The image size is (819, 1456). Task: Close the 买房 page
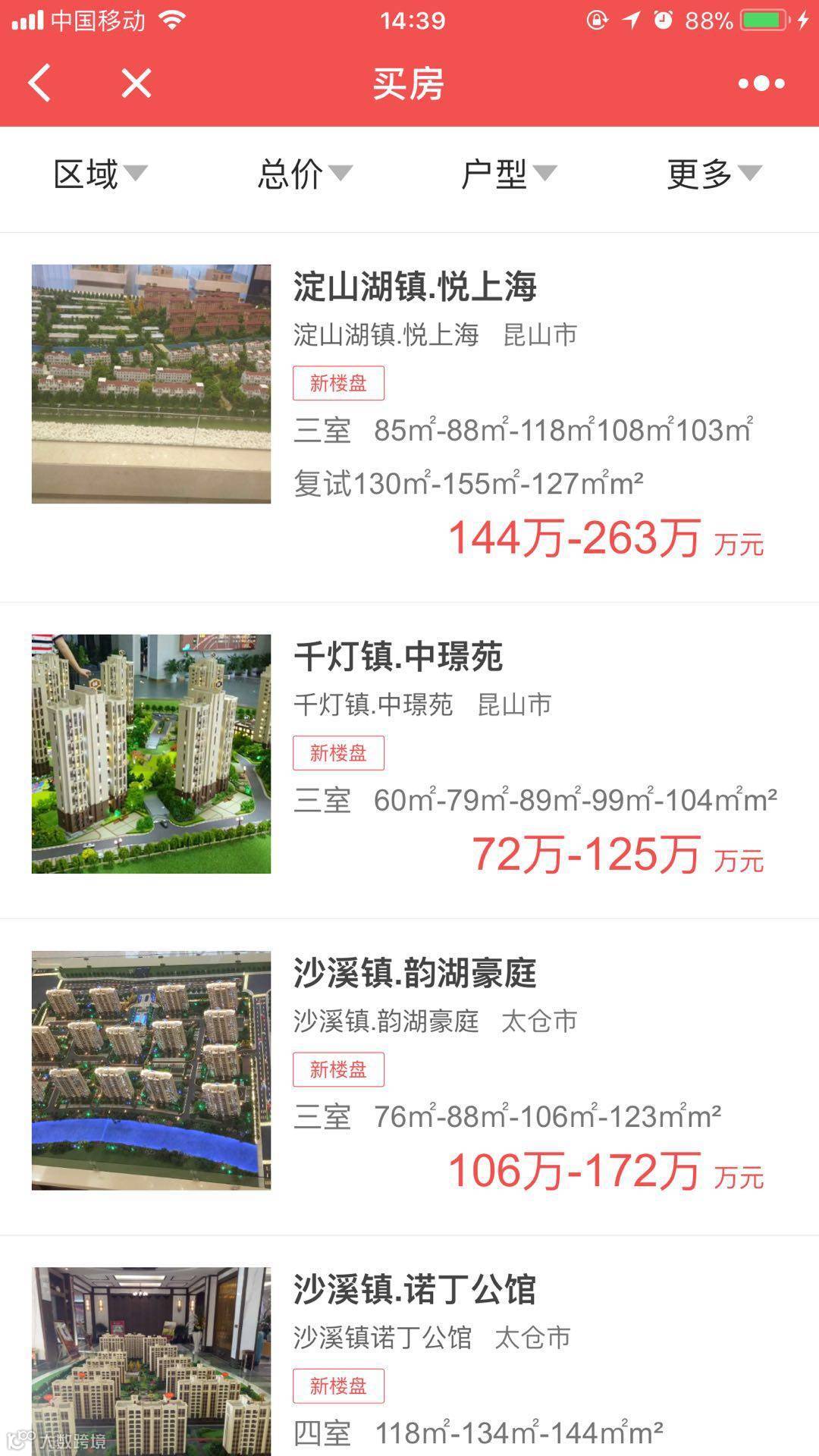pos(136,83)
